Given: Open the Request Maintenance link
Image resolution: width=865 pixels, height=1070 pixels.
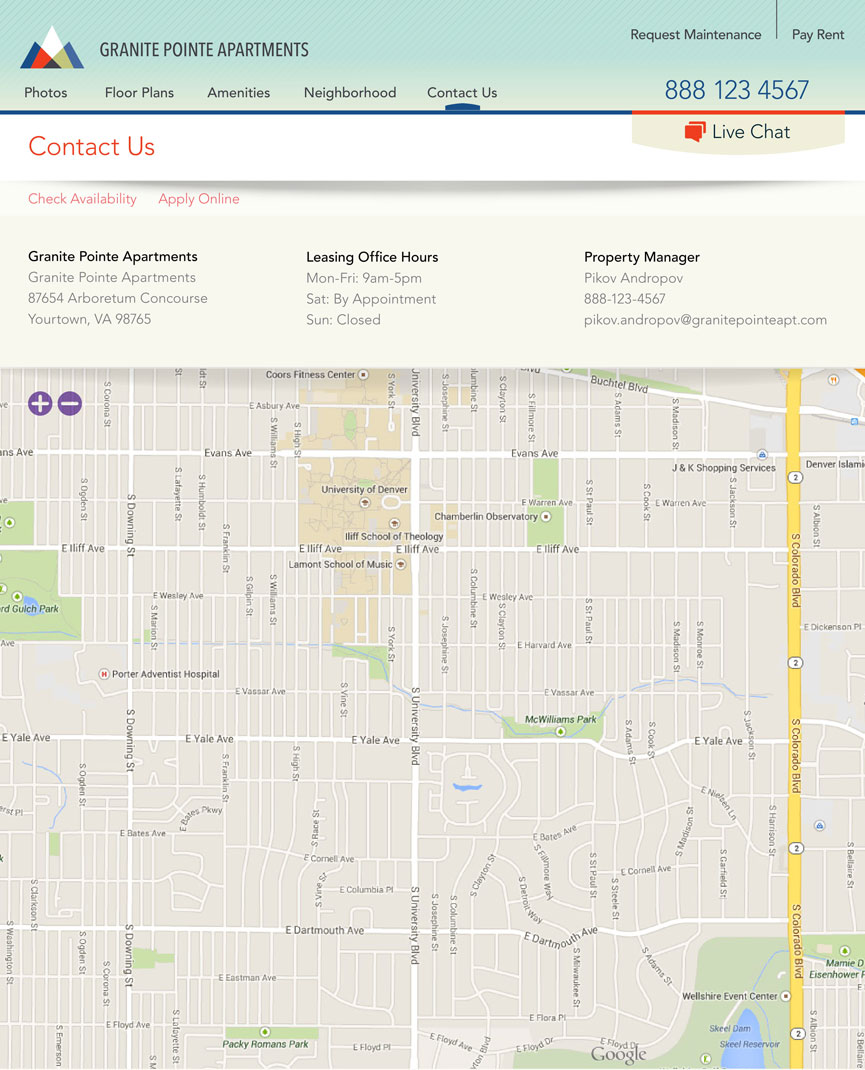Looking at the screenshot, I should click(x=695, y=35).
